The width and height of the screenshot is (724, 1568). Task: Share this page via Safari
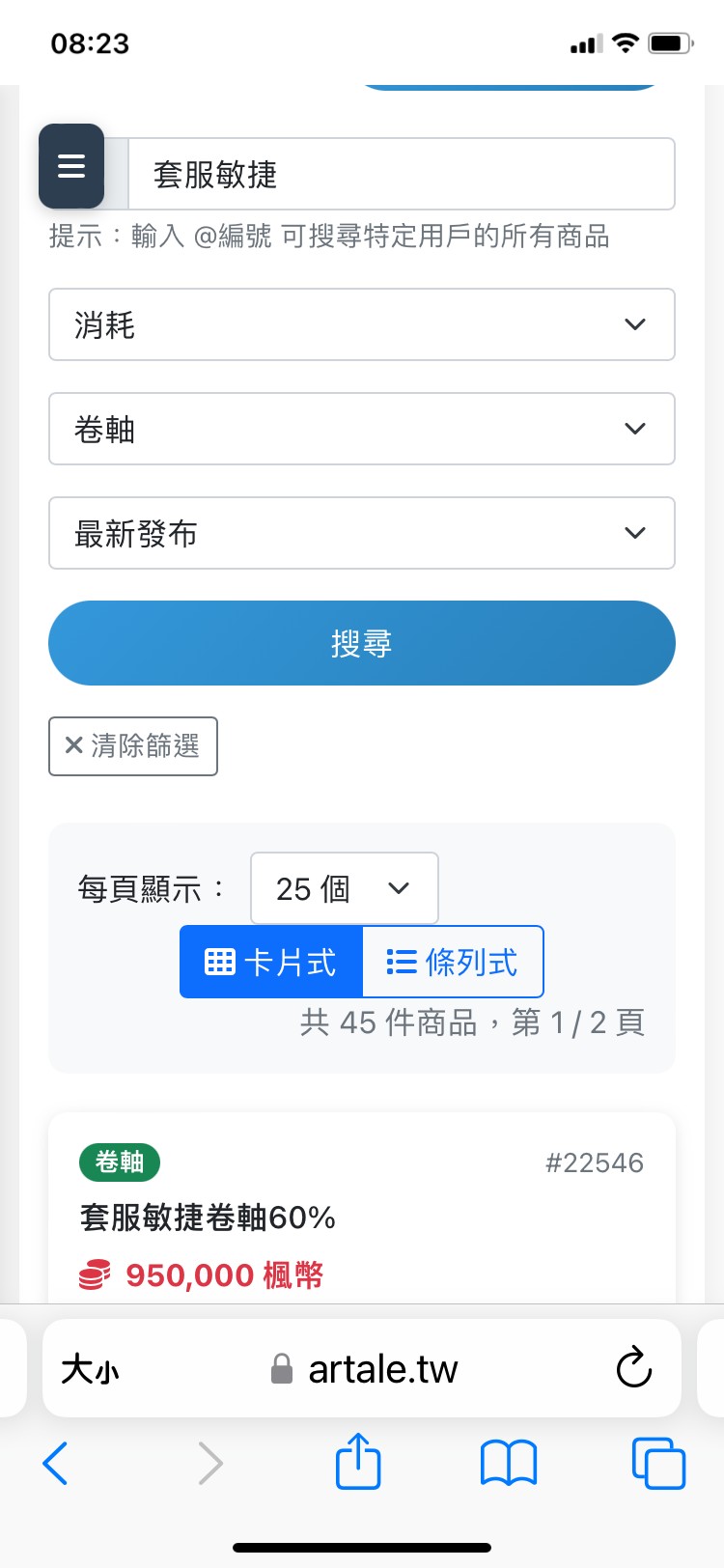(358, 1462)
